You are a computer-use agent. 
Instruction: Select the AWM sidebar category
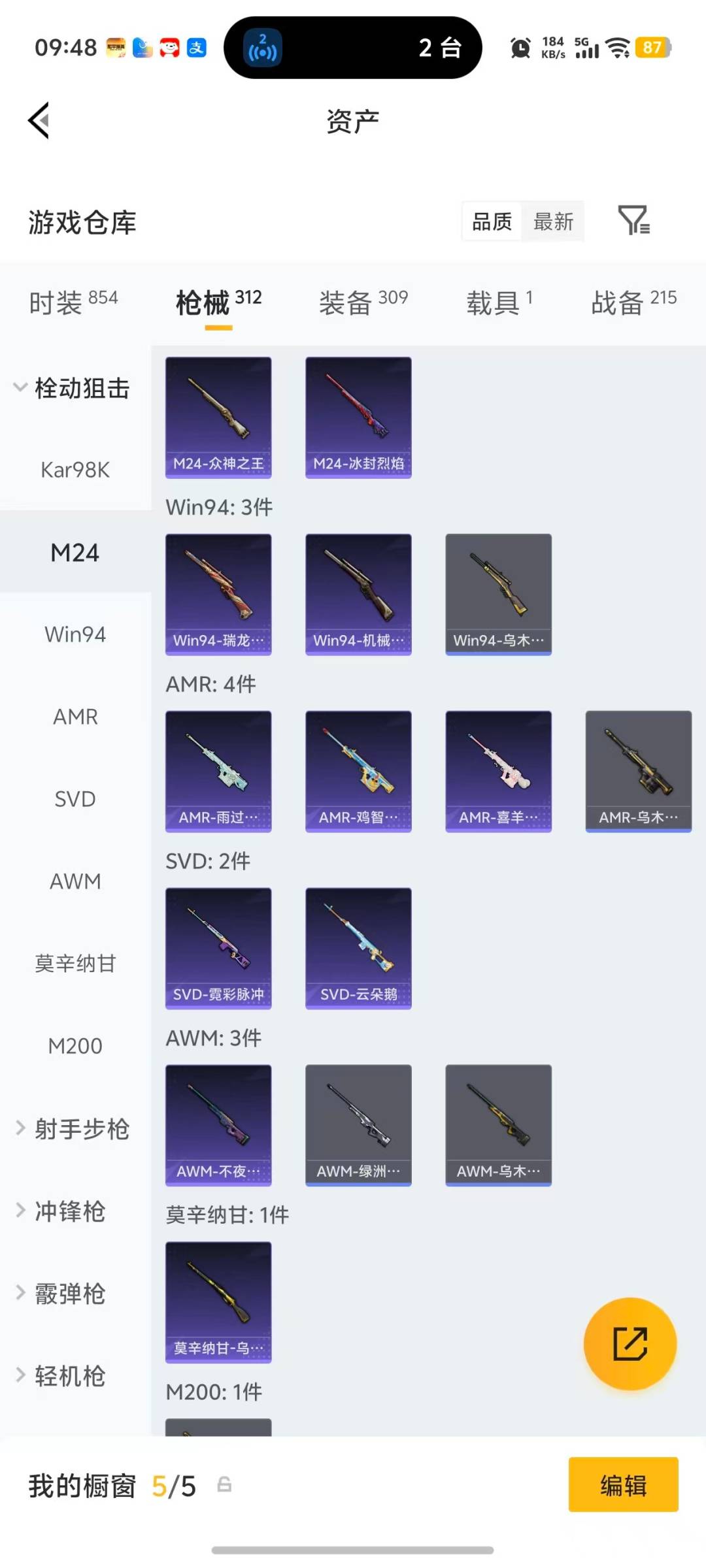[75, 881]
